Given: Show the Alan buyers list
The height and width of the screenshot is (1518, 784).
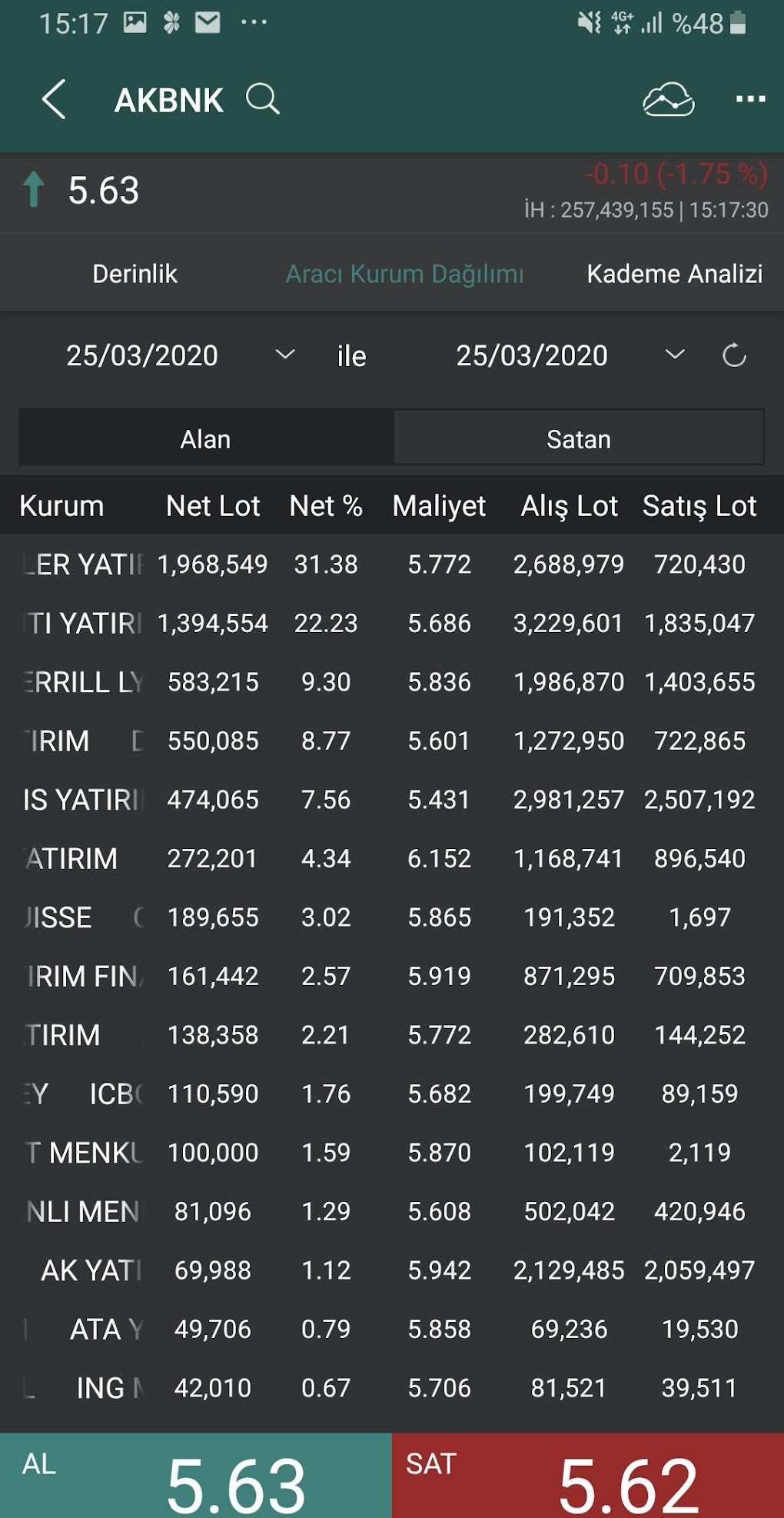Looking at the screenshot, I should pos(206,438).
